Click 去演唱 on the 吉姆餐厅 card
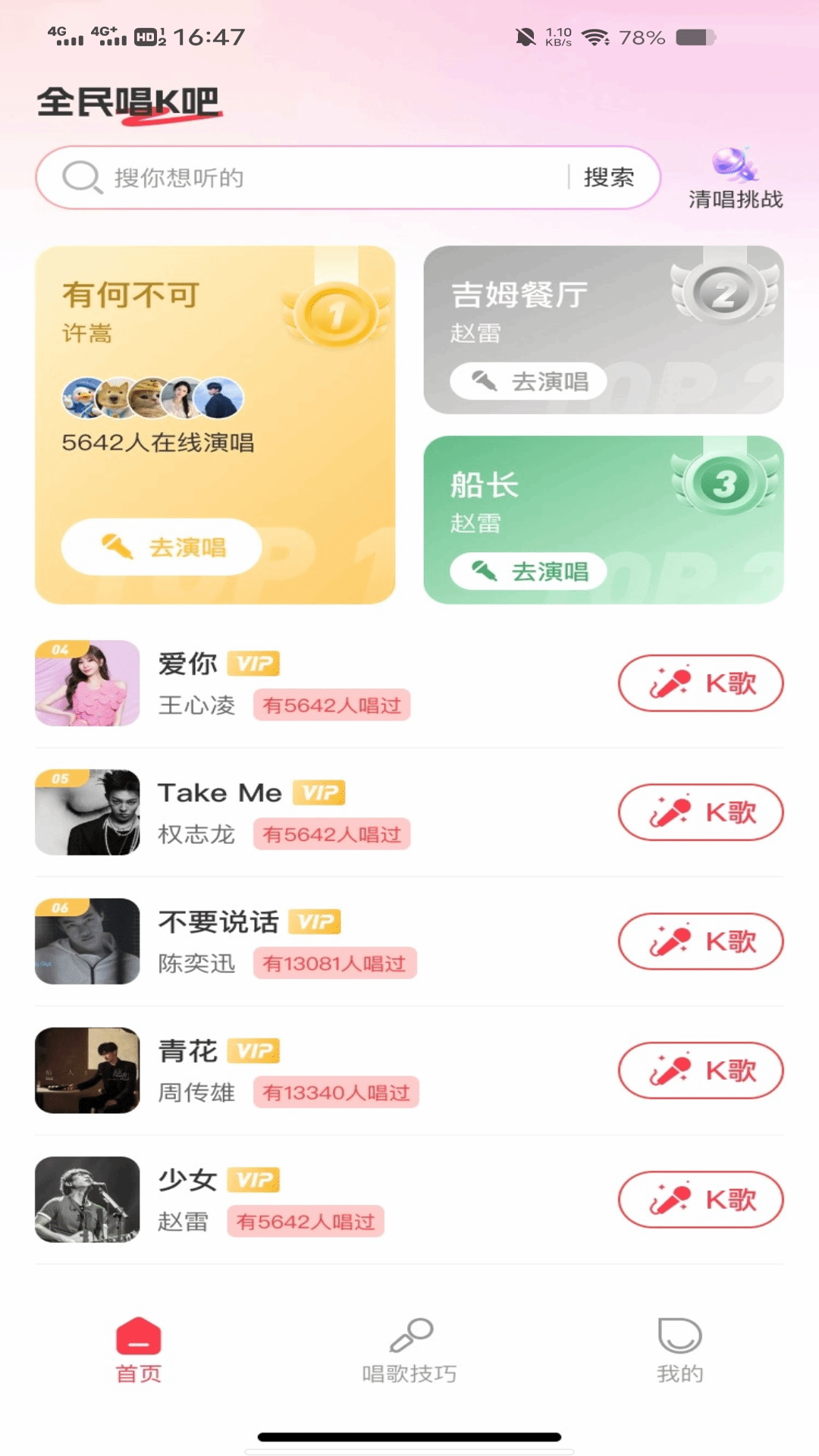The height and width of the screenshot is (1456, 819). (x=529, y=381)
